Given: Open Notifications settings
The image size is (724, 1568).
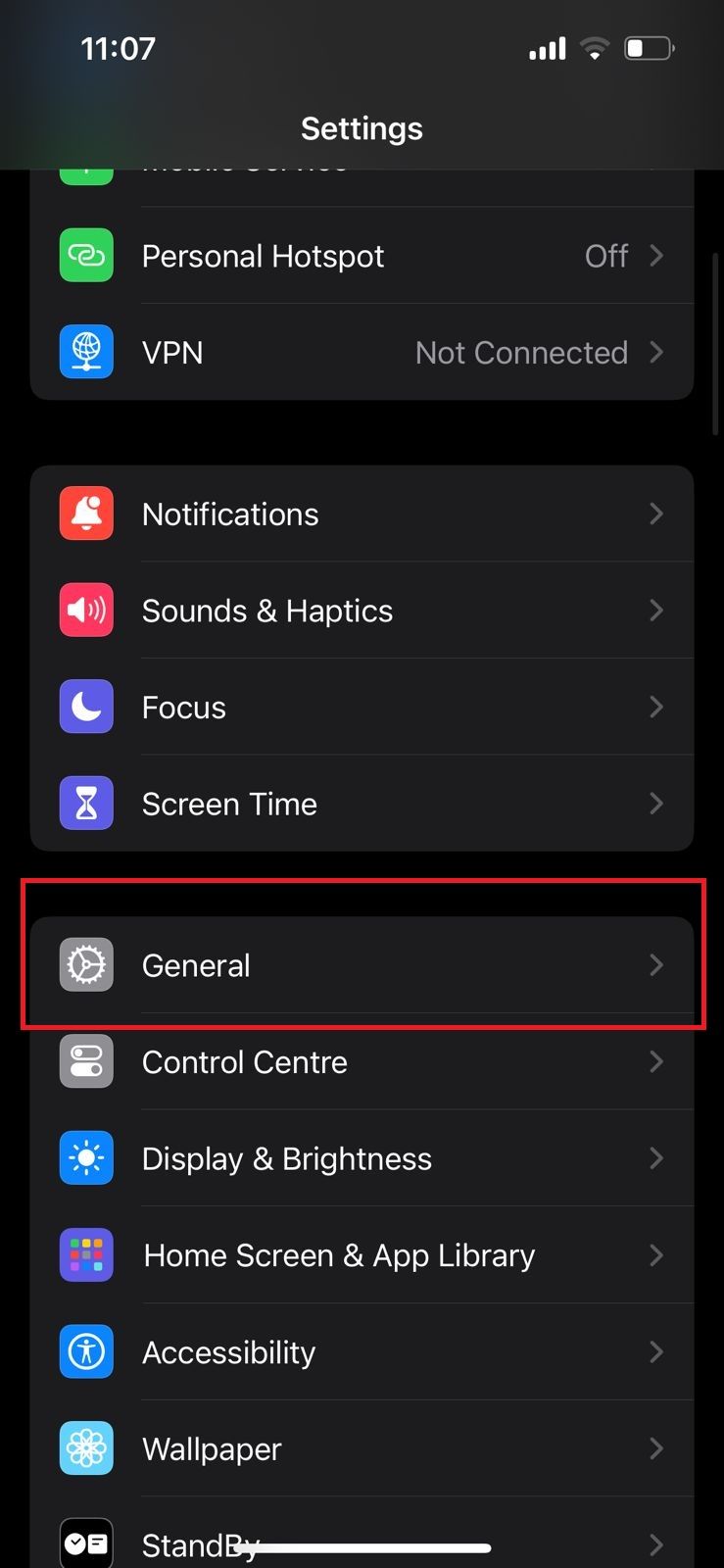Looking at the screenshot, I should click(x=362, y=514).
